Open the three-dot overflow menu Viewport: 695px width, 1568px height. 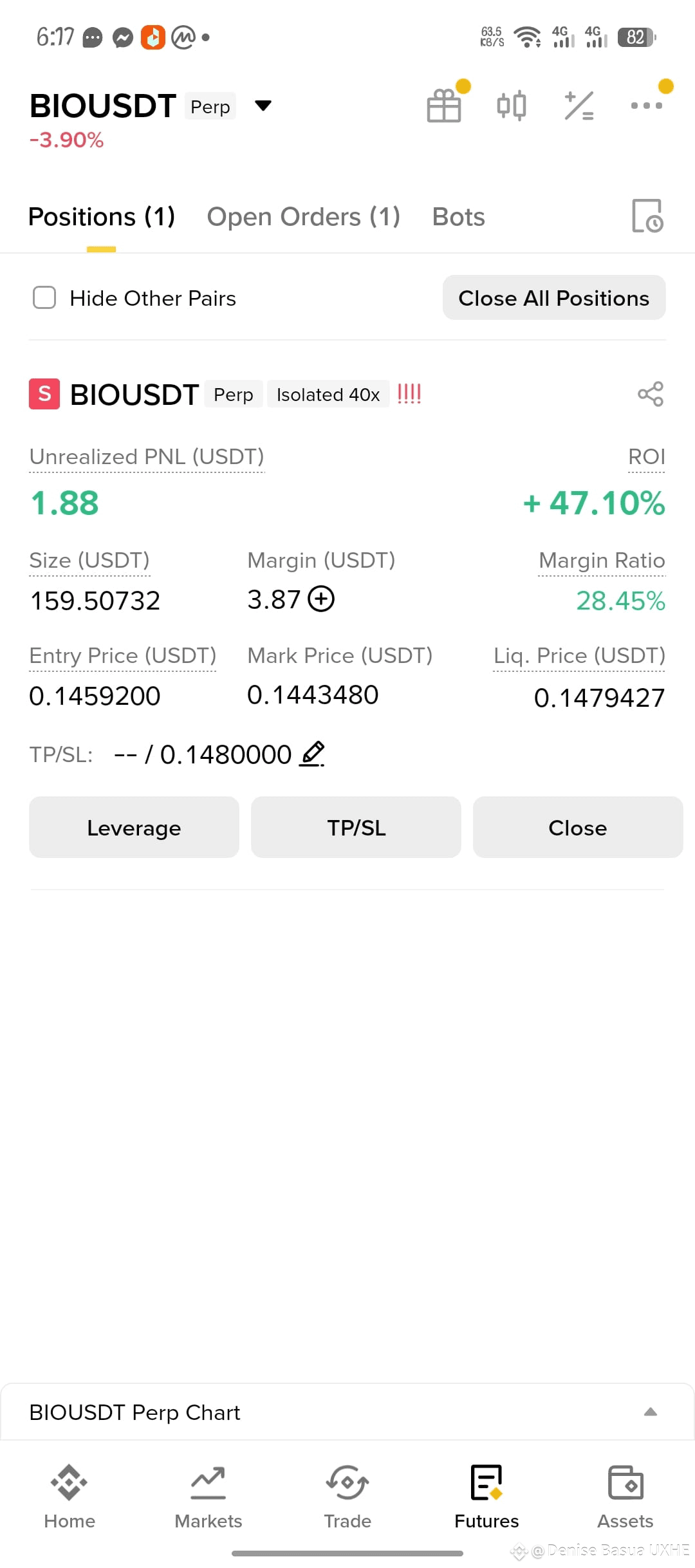[x=647, y=106]
